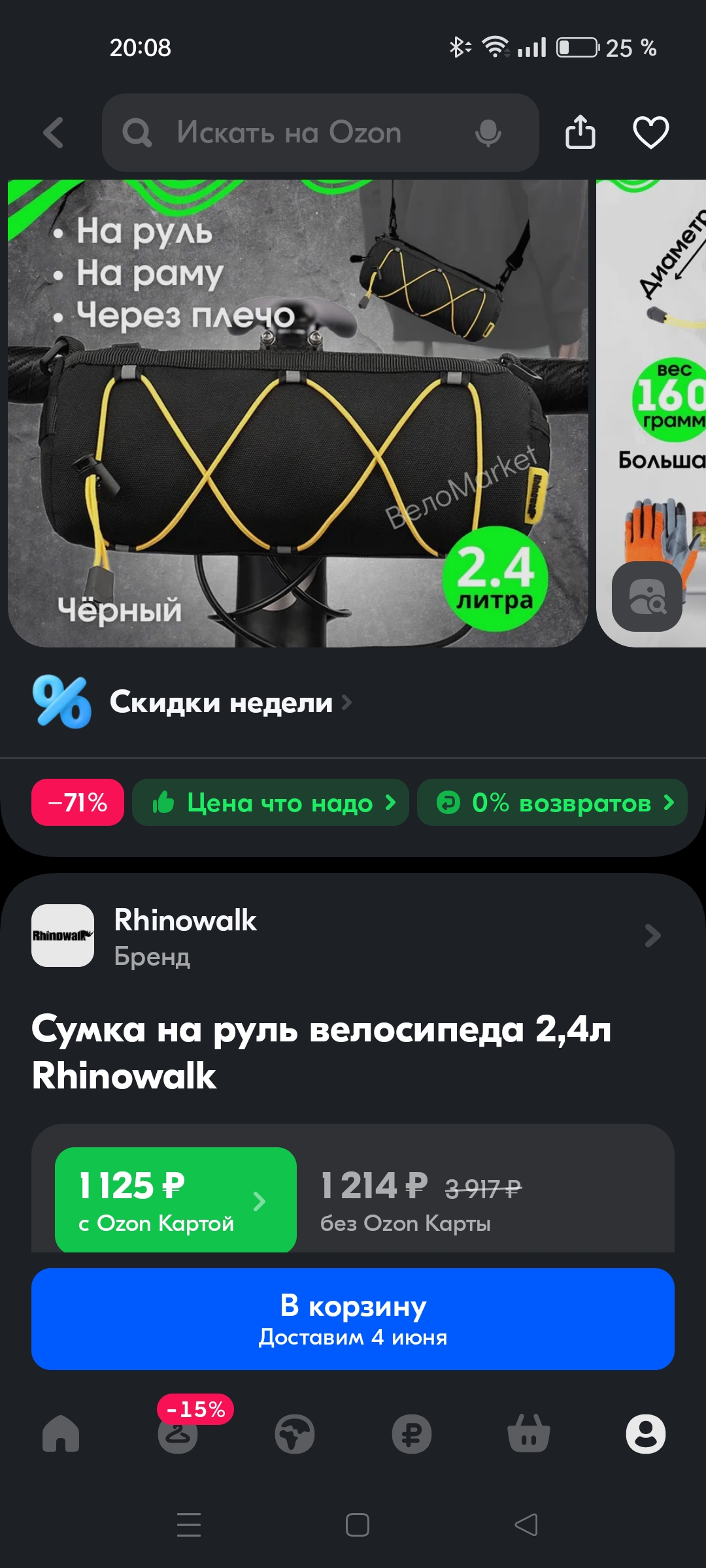This screenshot has height=1568, width=706.
Task: Tap the system back button
Action: (526, 1525)
